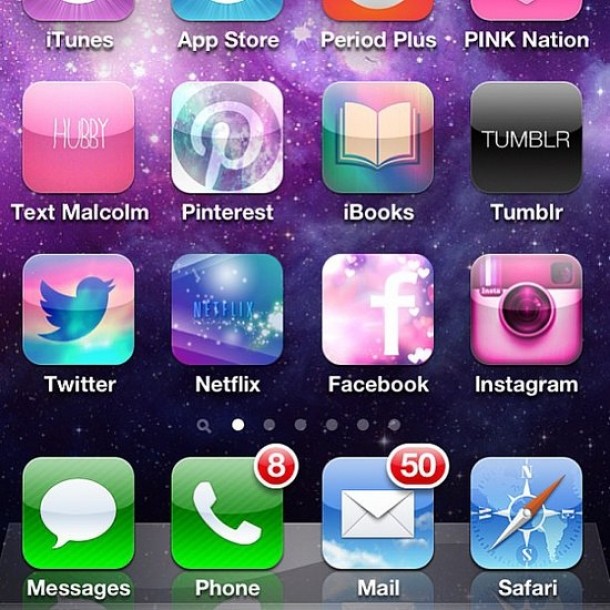Open the PINK Nation app

tap(527, 12)
